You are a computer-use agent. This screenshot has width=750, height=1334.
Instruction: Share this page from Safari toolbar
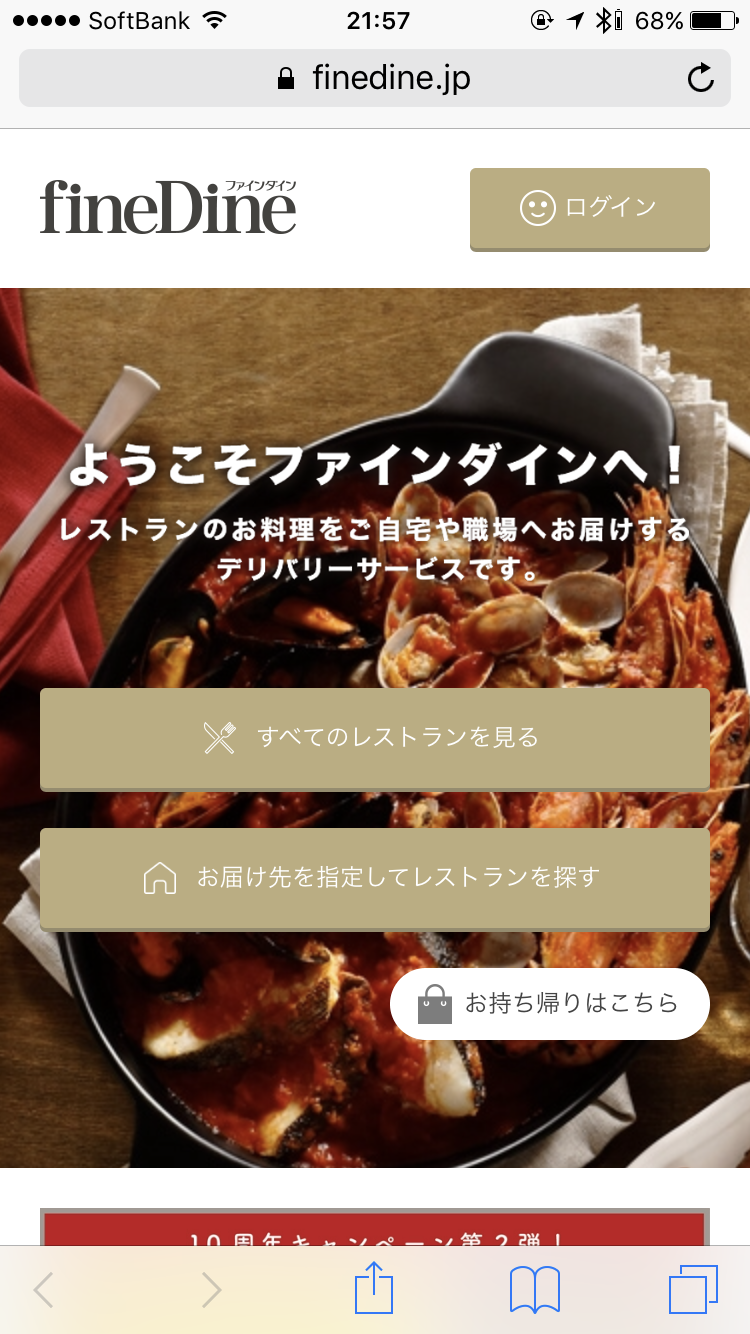click(374, 1289)
